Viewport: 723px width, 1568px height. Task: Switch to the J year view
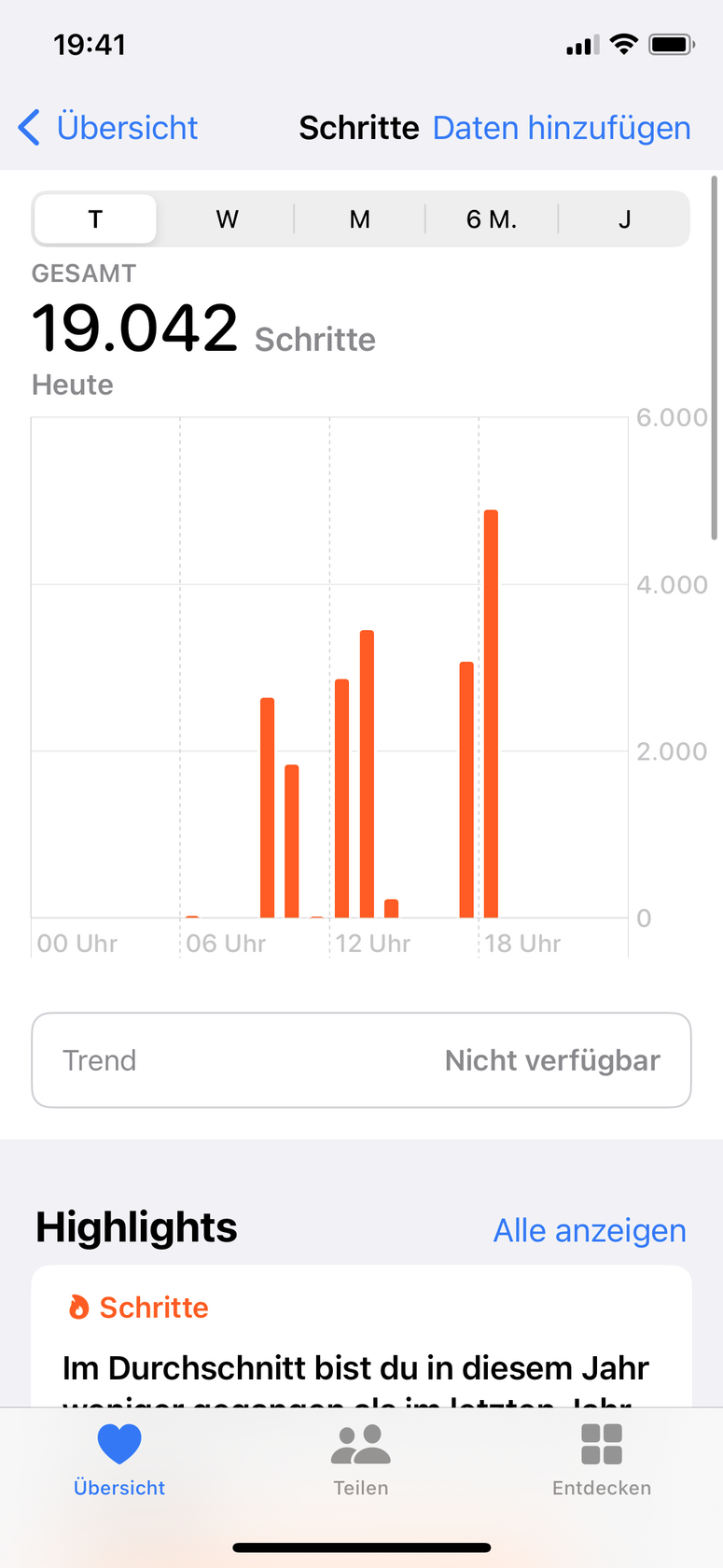(624, 219)
